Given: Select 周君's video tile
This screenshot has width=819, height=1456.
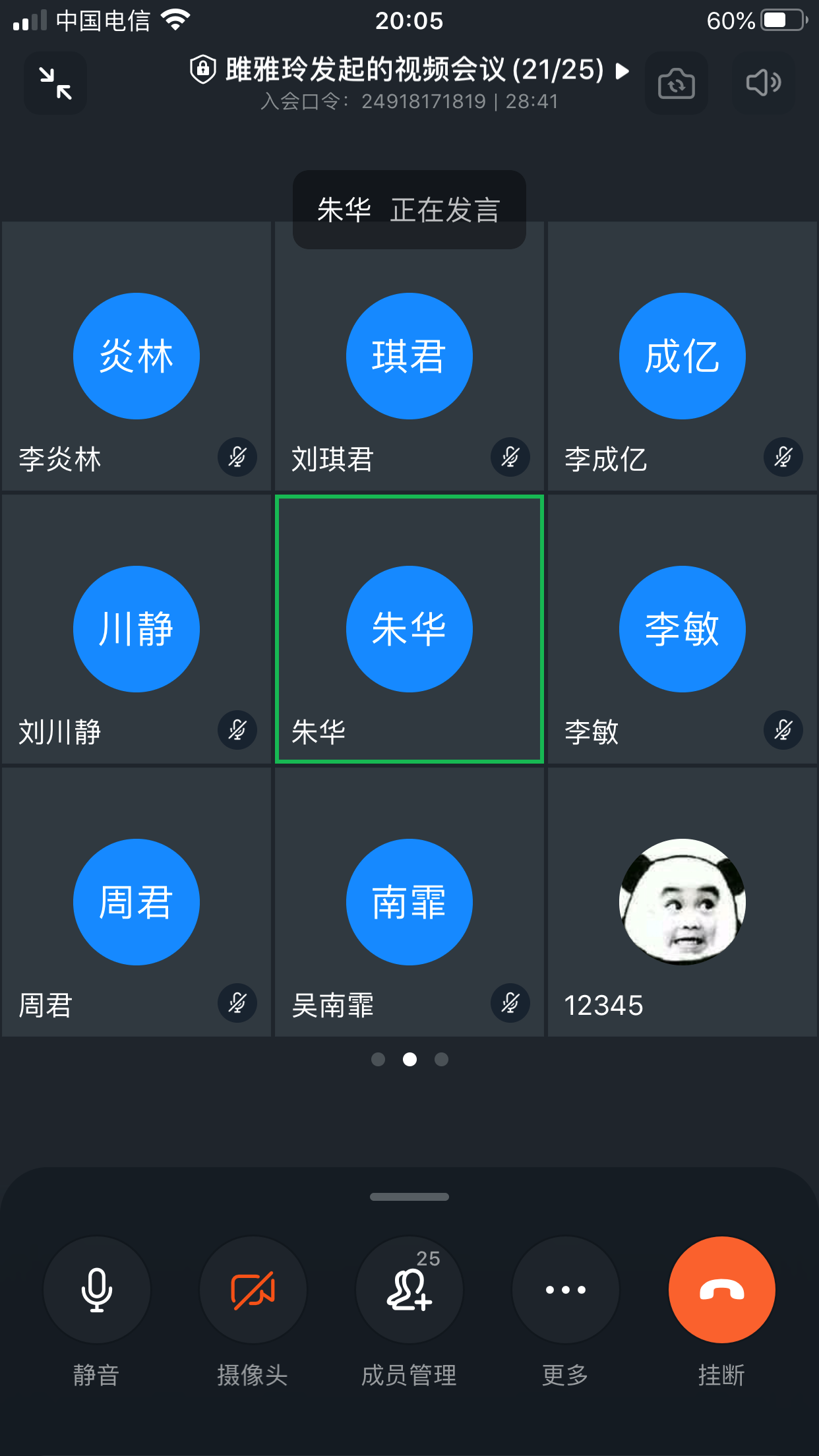Looking at the screenshot, I should (136, 902).
